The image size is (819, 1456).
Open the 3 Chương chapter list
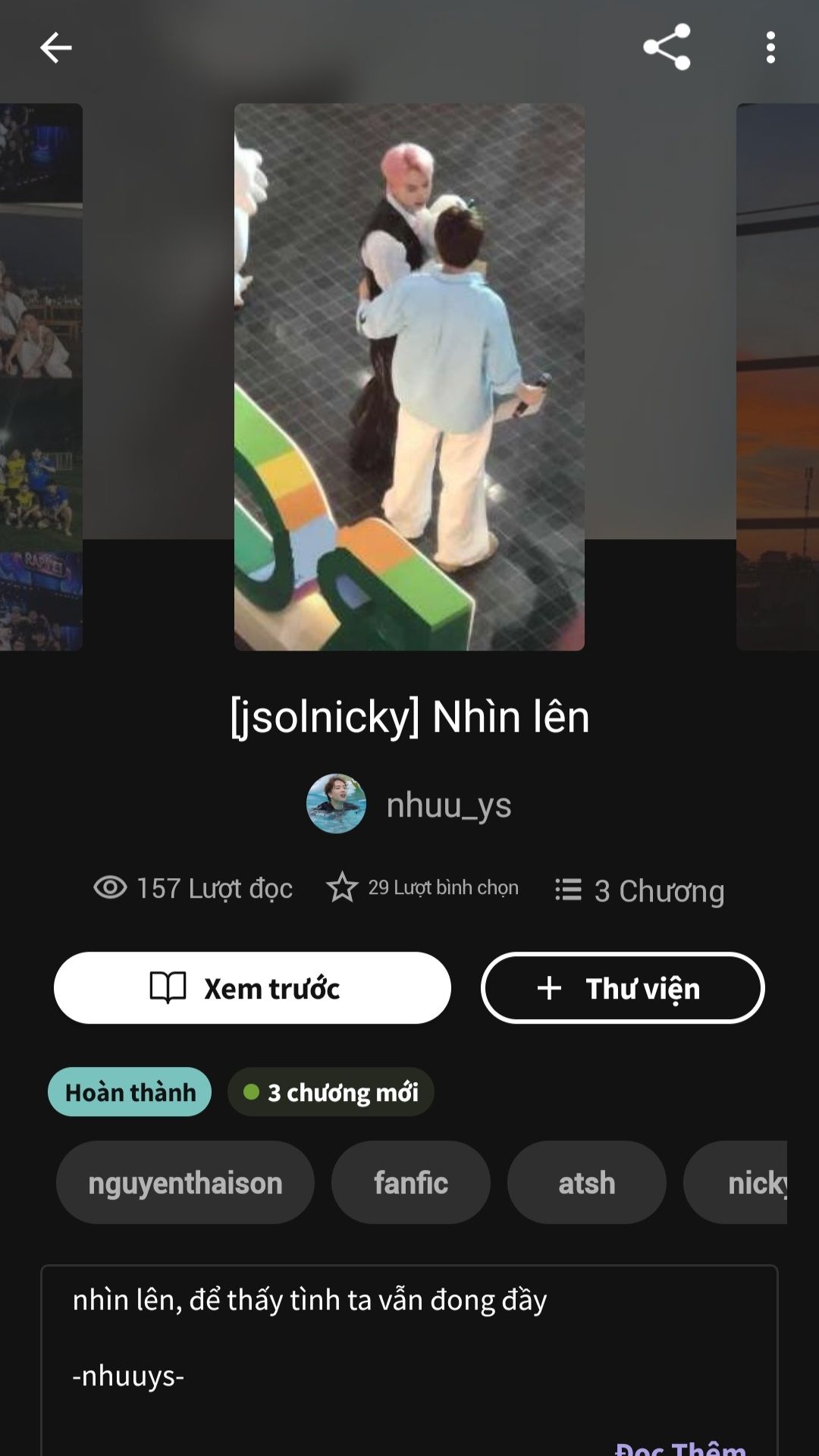tap(640, 890)
